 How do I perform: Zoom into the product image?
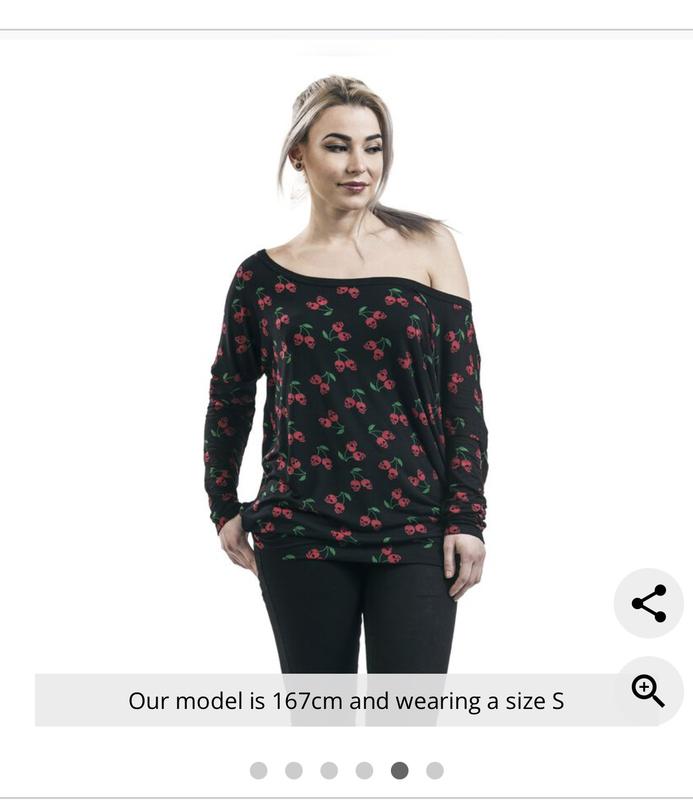(x=648, y=690)
